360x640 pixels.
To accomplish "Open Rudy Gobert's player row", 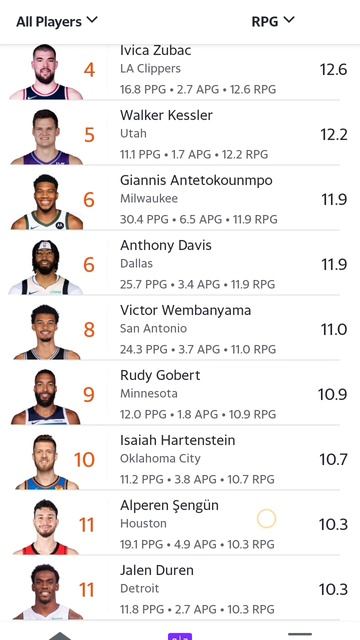I will (x=180, y=392).
